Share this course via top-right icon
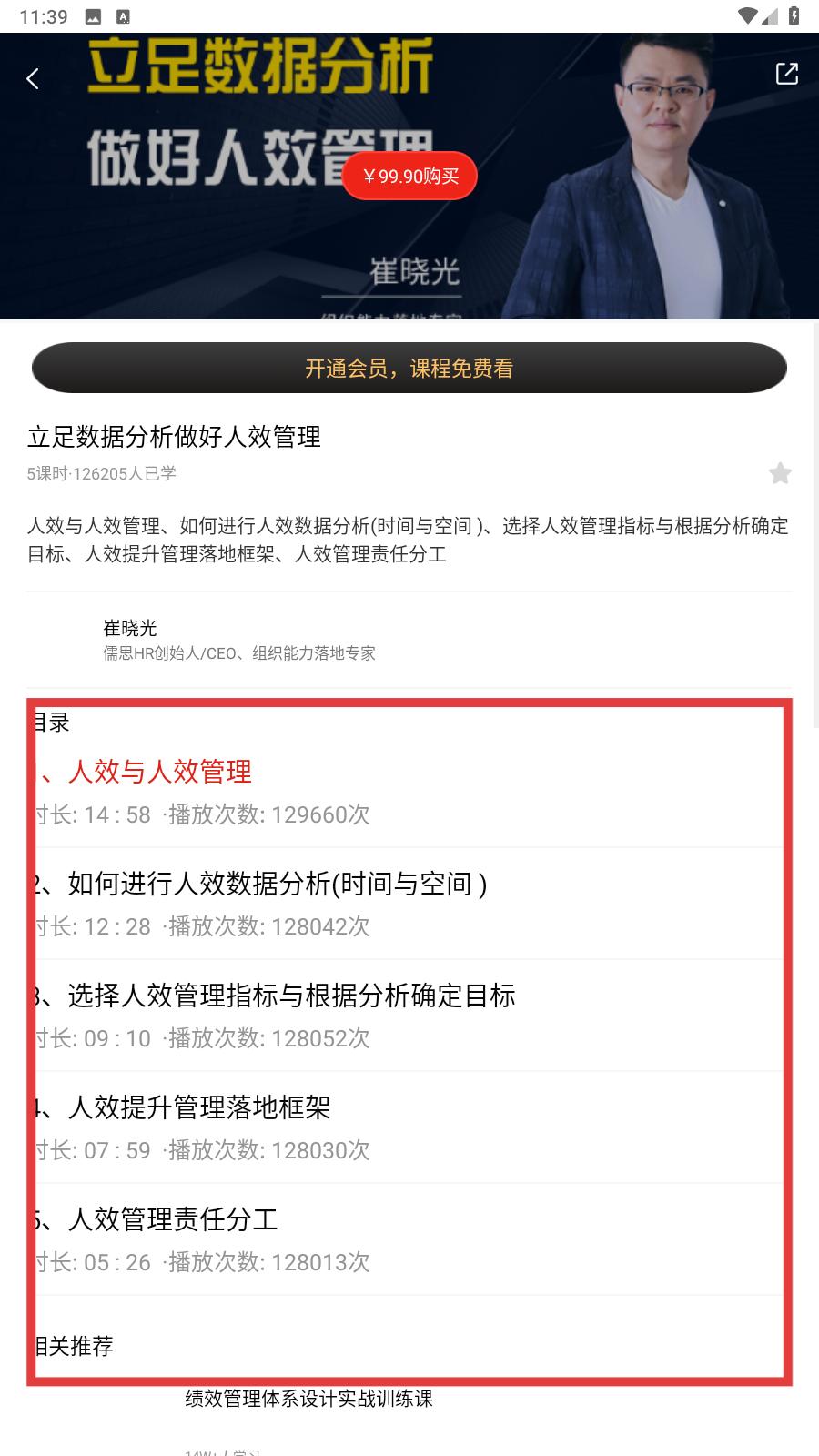 [x=786, y=75]
